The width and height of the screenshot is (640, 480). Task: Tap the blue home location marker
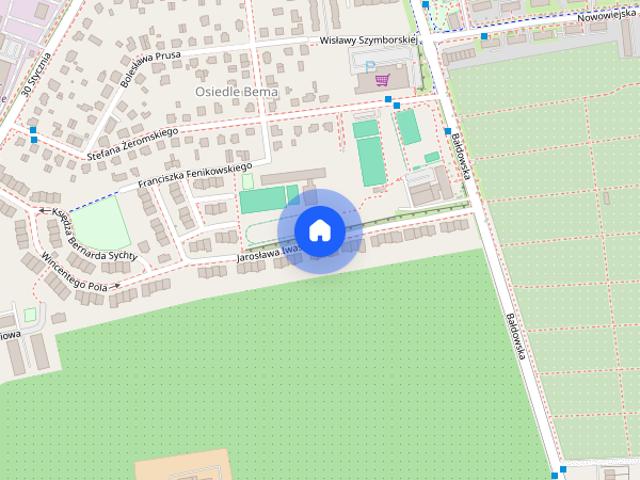tap(319, 230)
